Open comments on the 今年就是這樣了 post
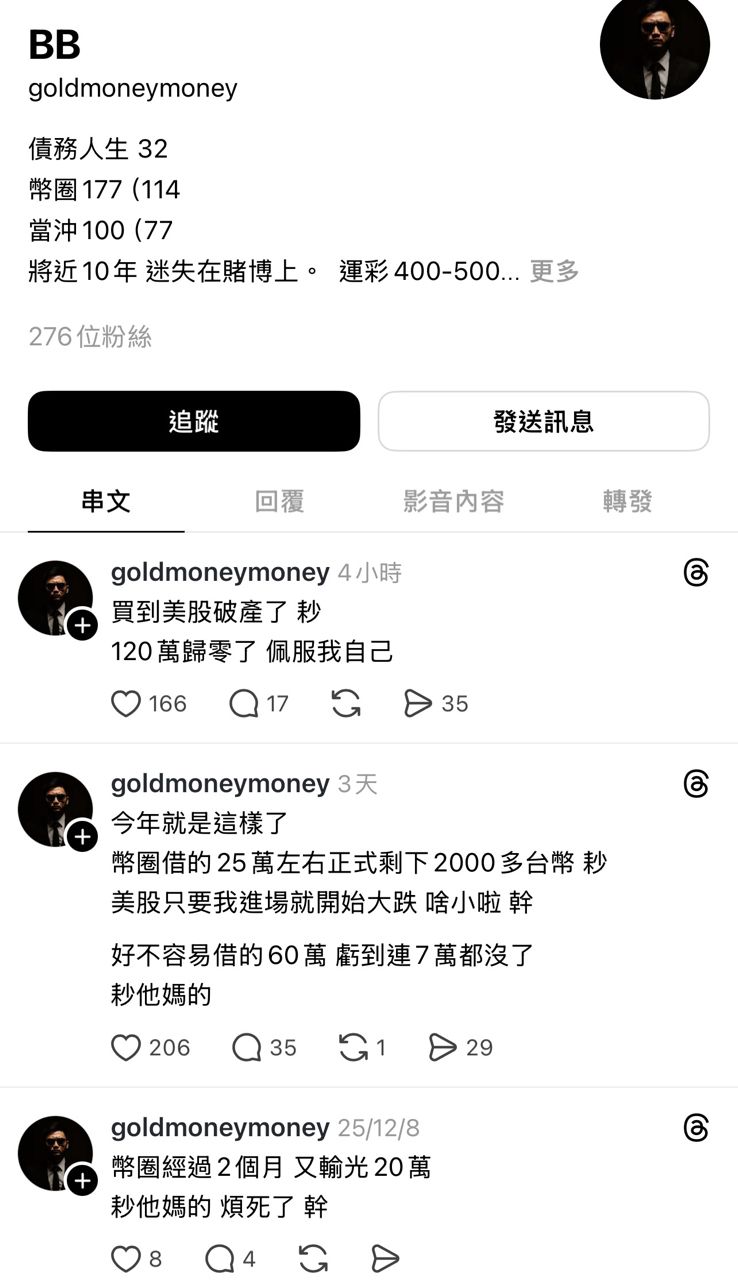 pyautogui.click(x=247, y=1047)
